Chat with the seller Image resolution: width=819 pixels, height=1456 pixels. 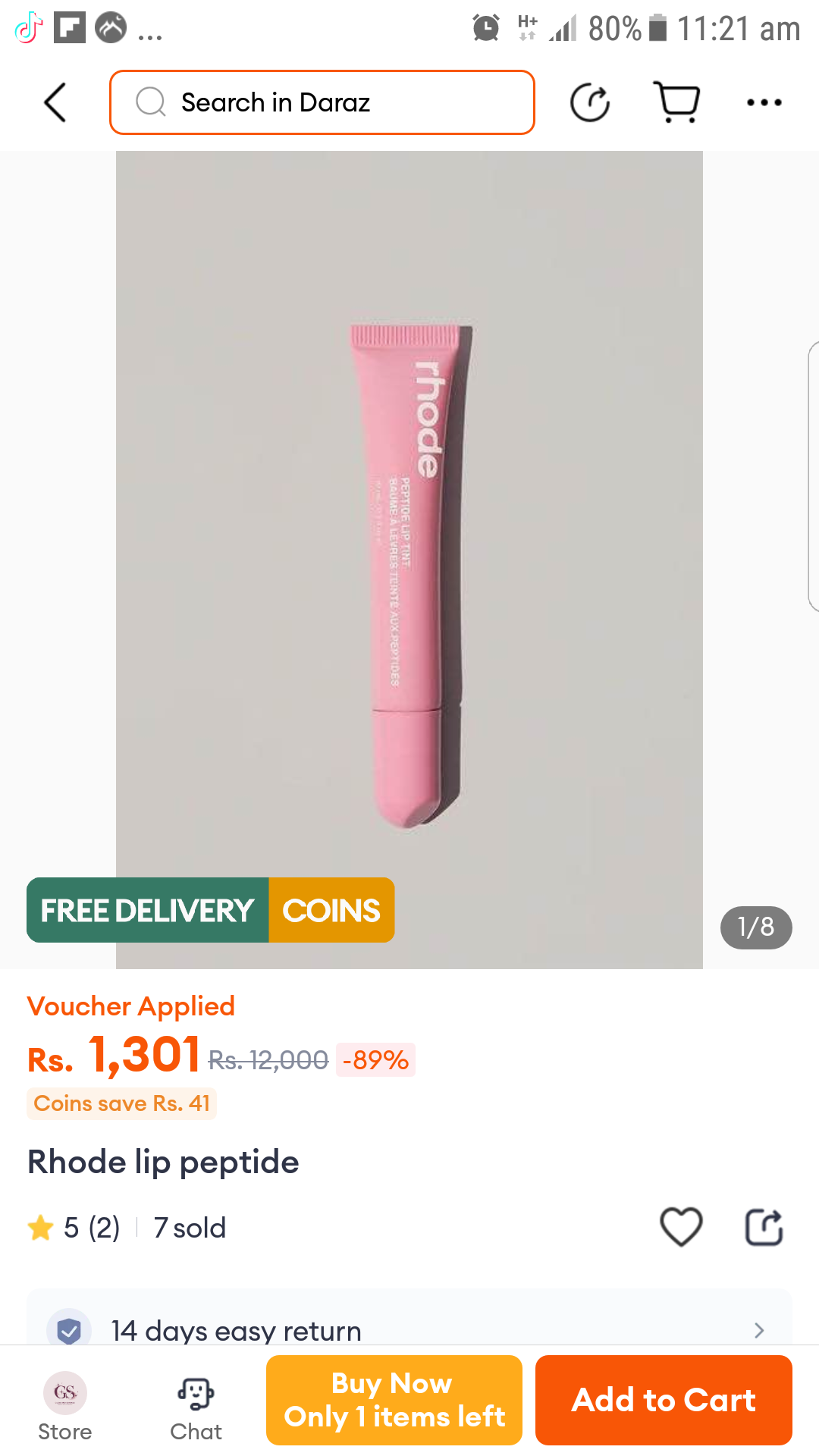tap(196, 1407)
